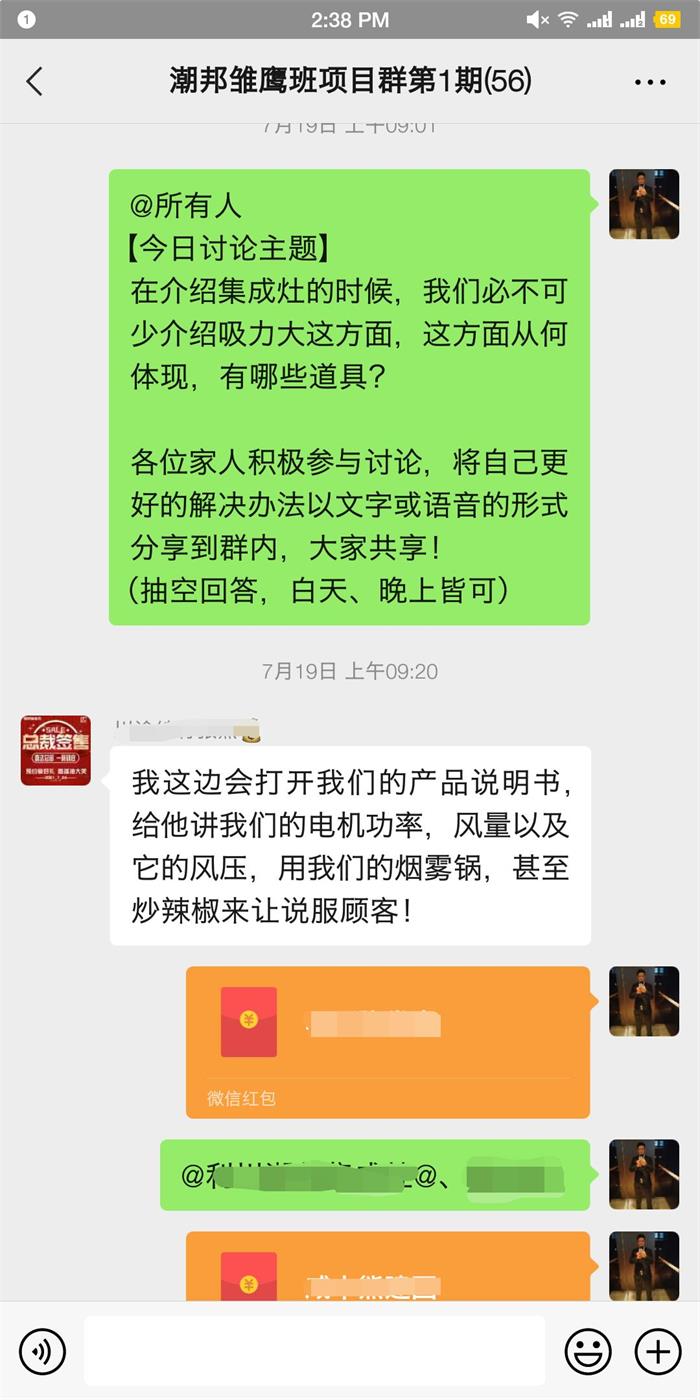Image resolution: width=700 pixels, height=1400 pixels.
Task: Open the red 总裁签售 sender avatar
Action: pyautogui.click(x=56, y=750)
